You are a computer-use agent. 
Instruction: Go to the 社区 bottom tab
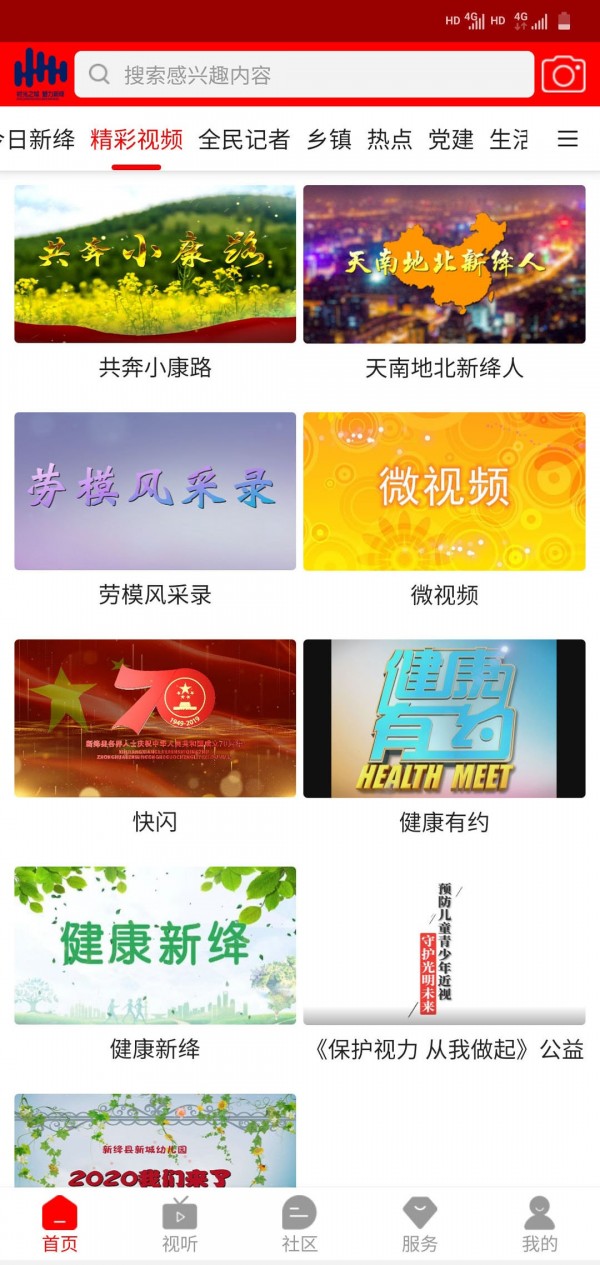coord(299,1224)
